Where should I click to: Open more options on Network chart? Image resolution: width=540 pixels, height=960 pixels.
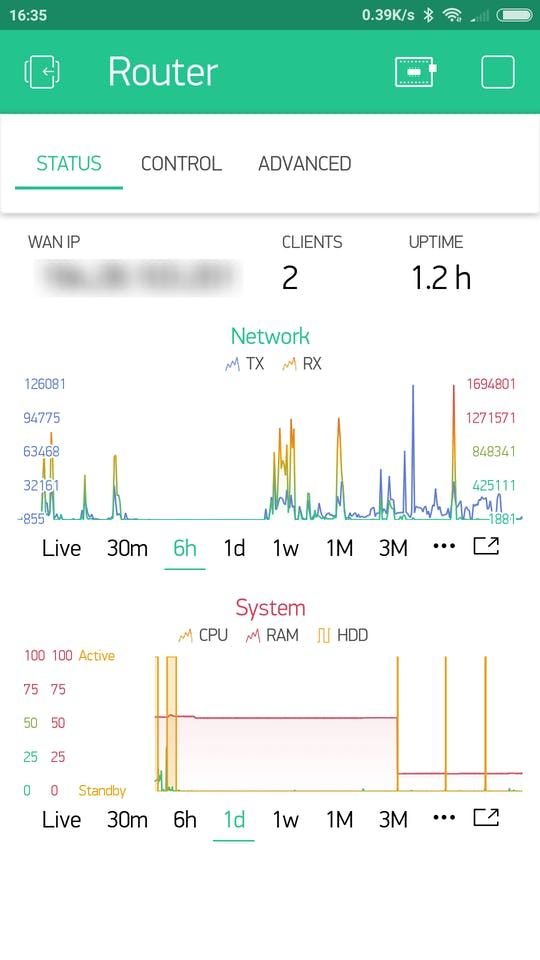coord(444,546)
